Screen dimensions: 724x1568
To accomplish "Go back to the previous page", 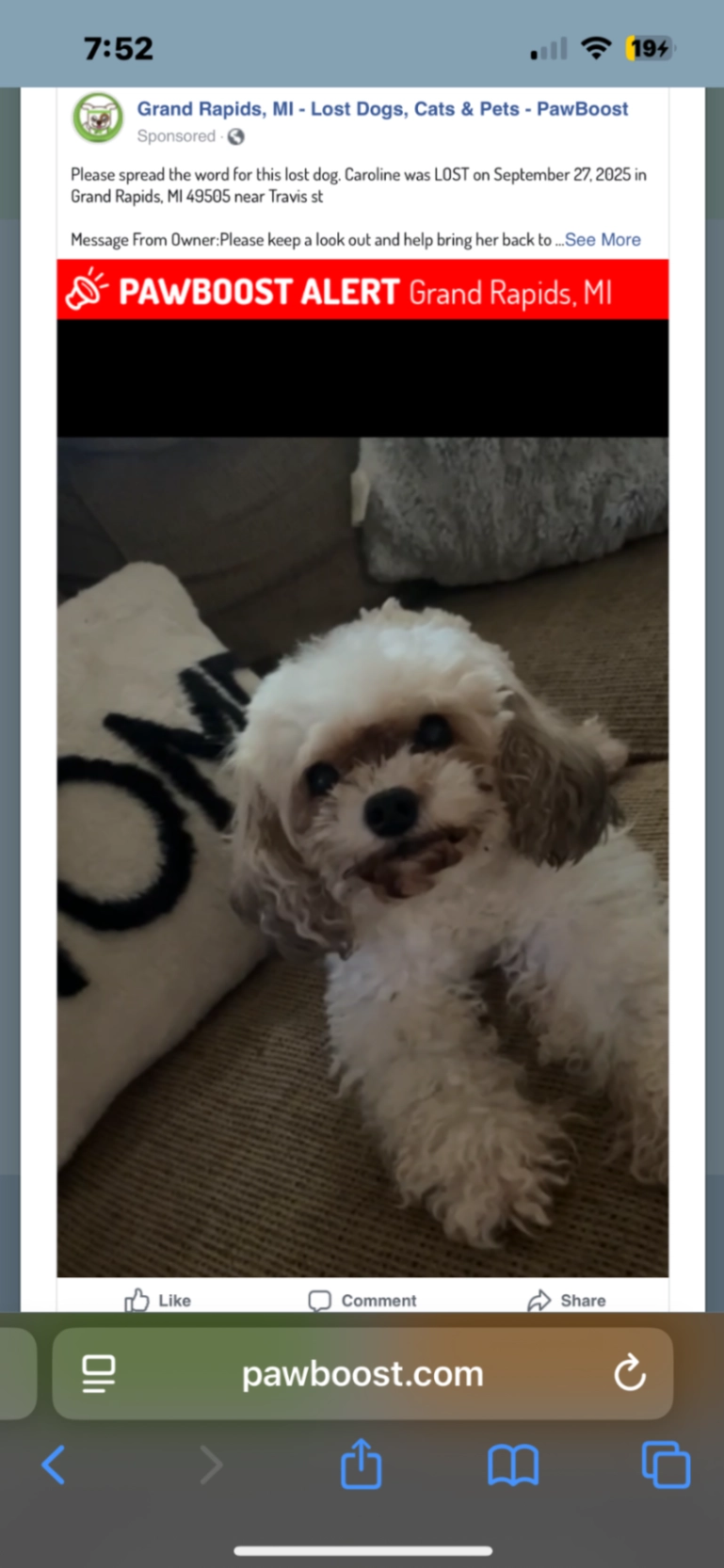I will point(54,1465).
